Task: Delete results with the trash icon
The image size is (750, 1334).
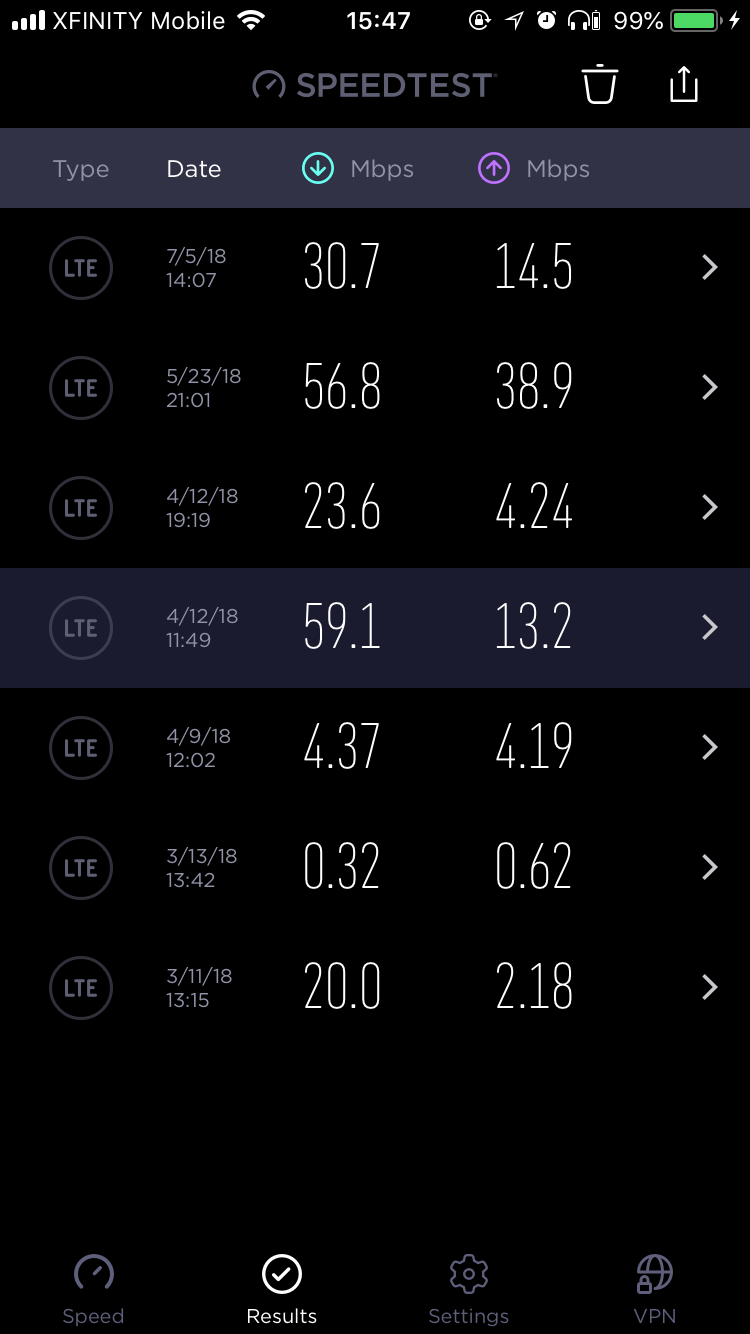Action: click(x=600, y=84)
